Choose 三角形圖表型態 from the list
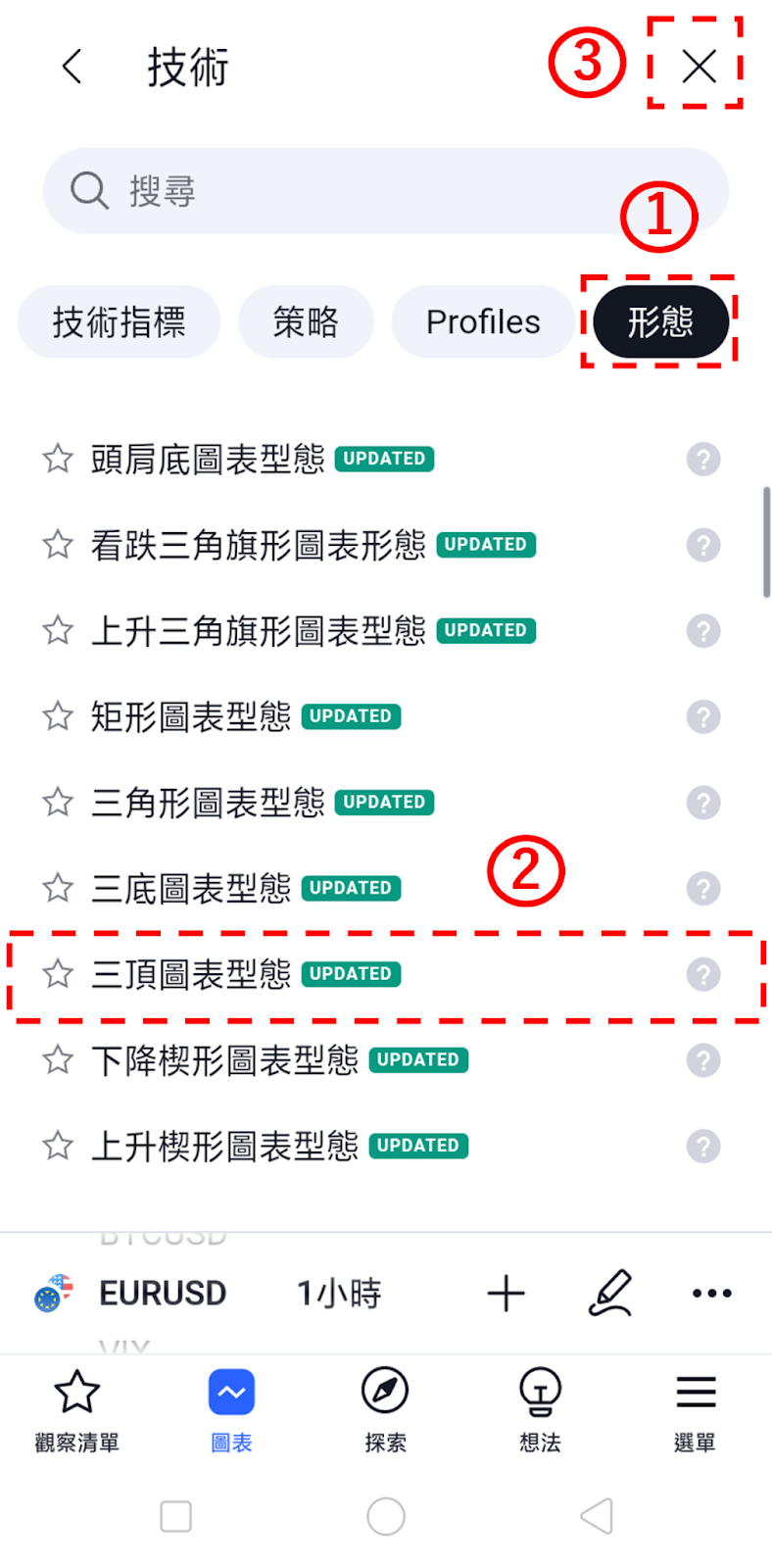Image resolution: width=772 pixels, height=1568 pixels. tap(208, 803)
